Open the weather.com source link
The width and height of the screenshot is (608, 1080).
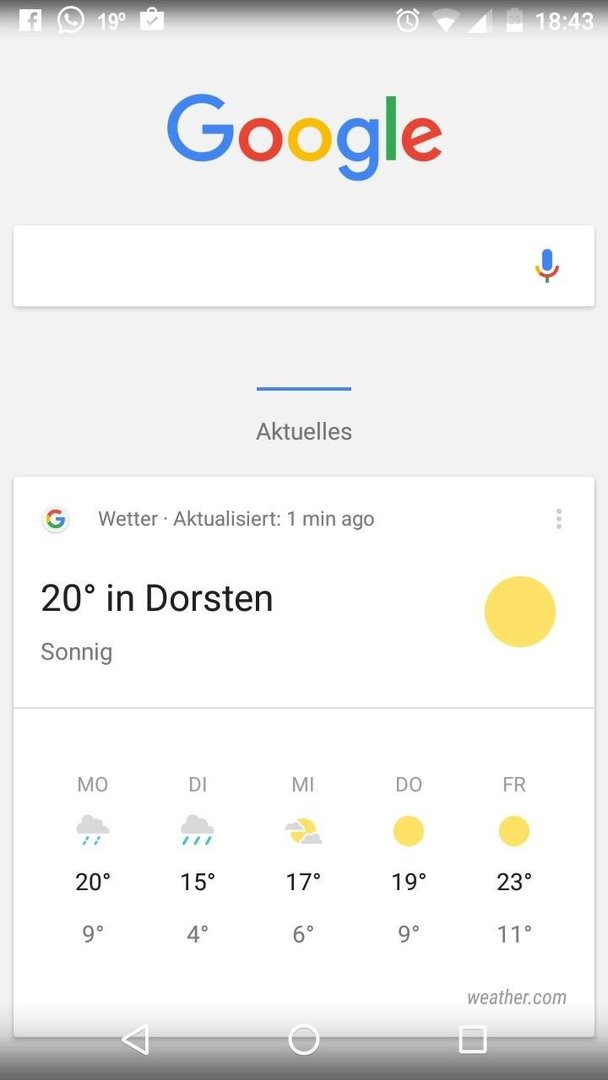coord(516,997)
